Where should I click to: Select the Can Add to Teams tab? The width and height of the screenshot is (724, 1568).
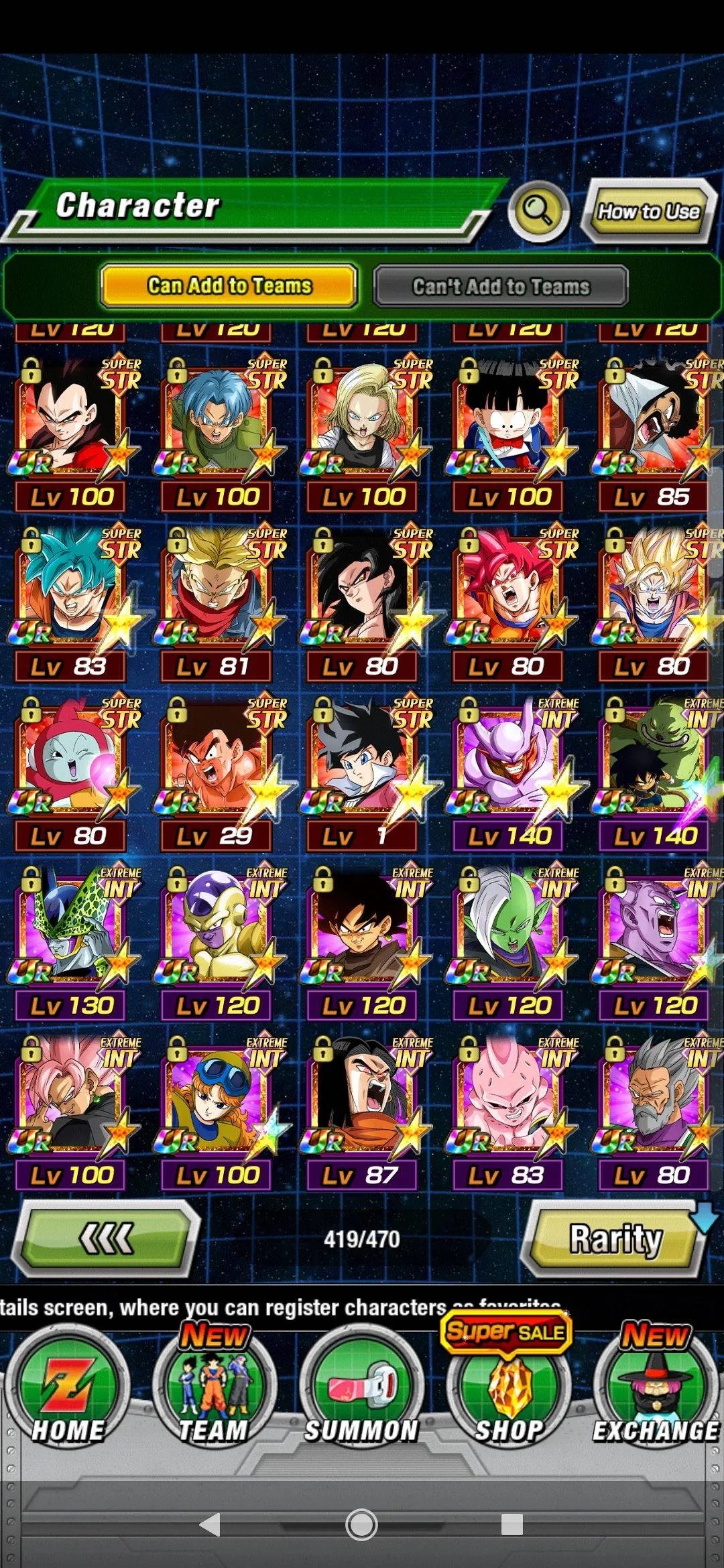click(229, 286)
